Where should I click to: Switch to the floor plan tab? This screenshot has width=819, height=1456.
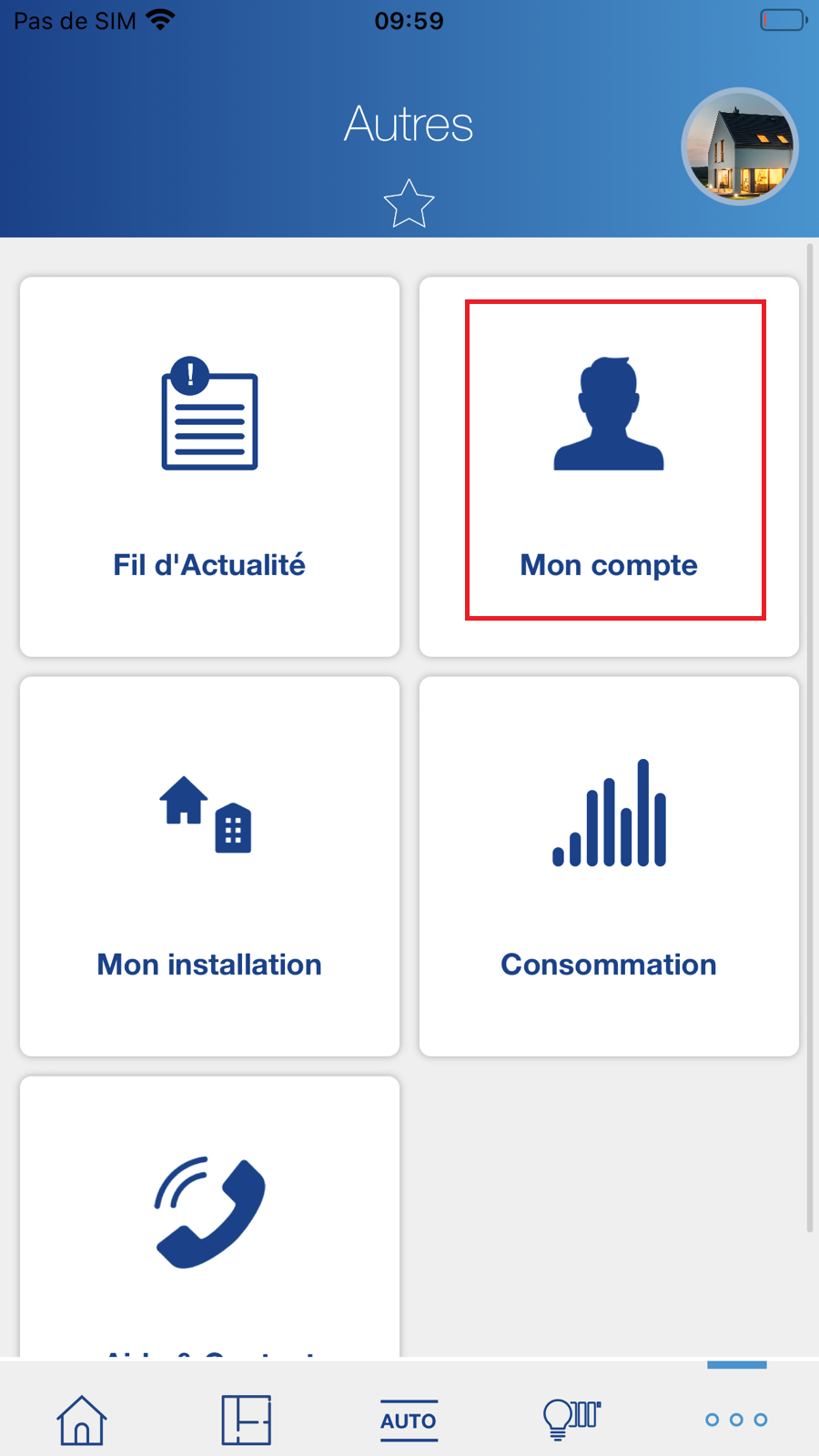tap(246, 1420)
